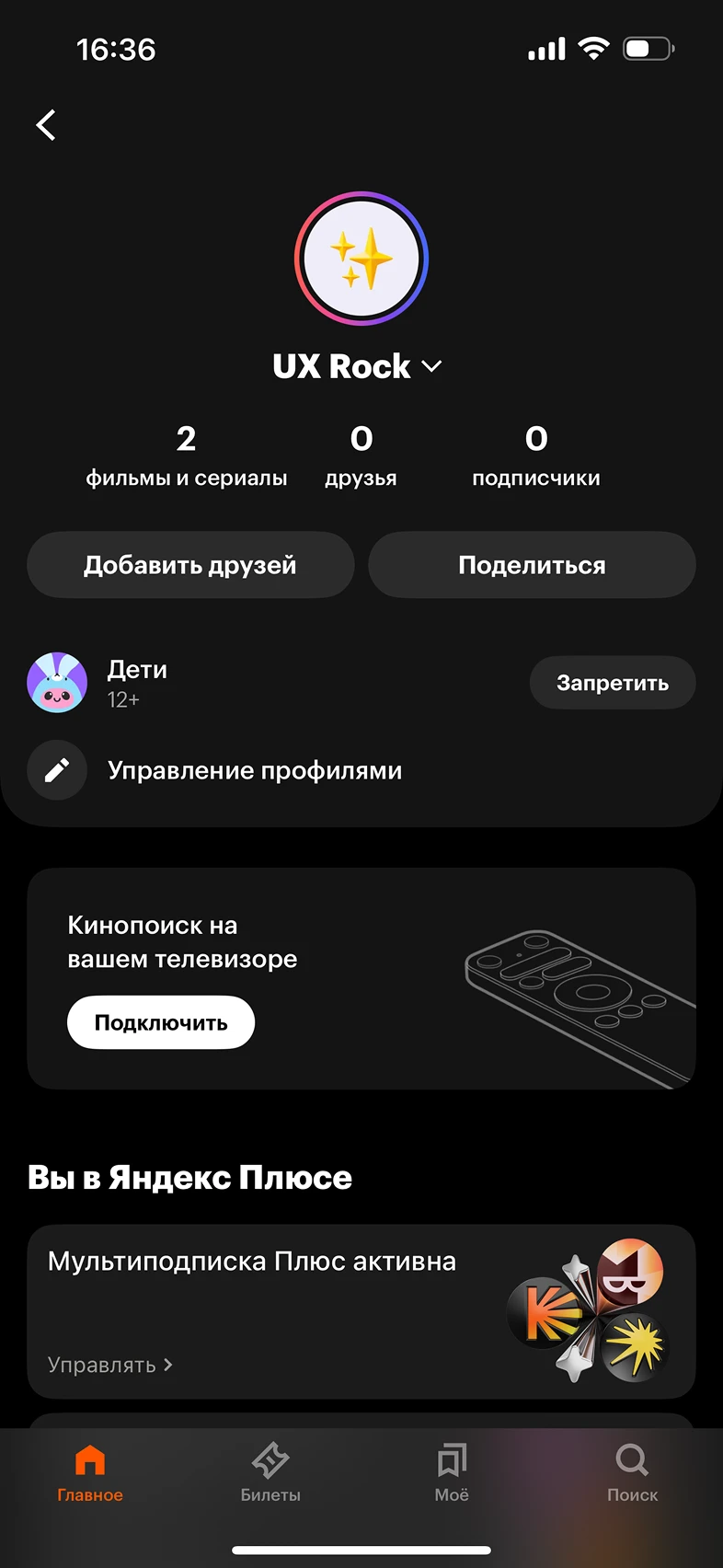Screen dimensions: 723x1568
Task: Expand the UX Rock profile switcher
Action: click(x=357, y=366)
